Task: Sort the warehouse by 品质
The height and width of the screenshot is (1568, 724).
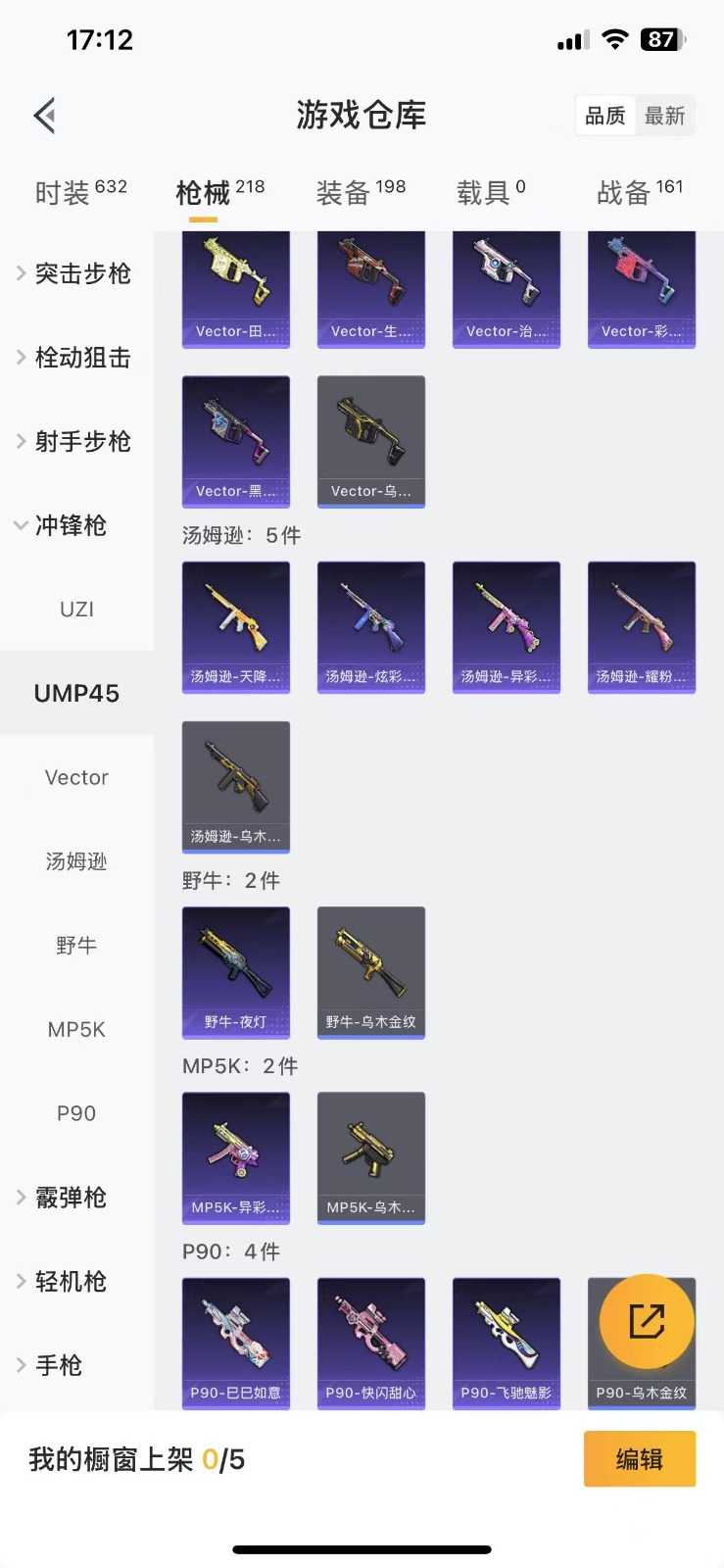Action: point(604,116)
